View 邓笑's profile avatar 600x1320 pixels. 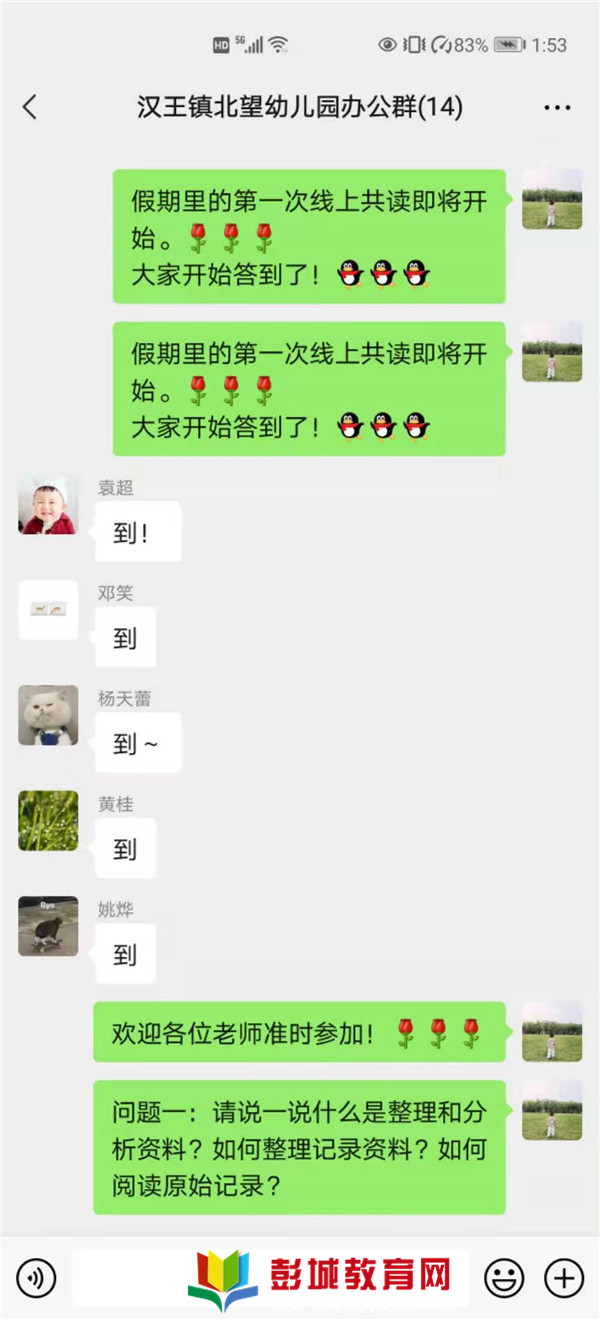[48, 610]
